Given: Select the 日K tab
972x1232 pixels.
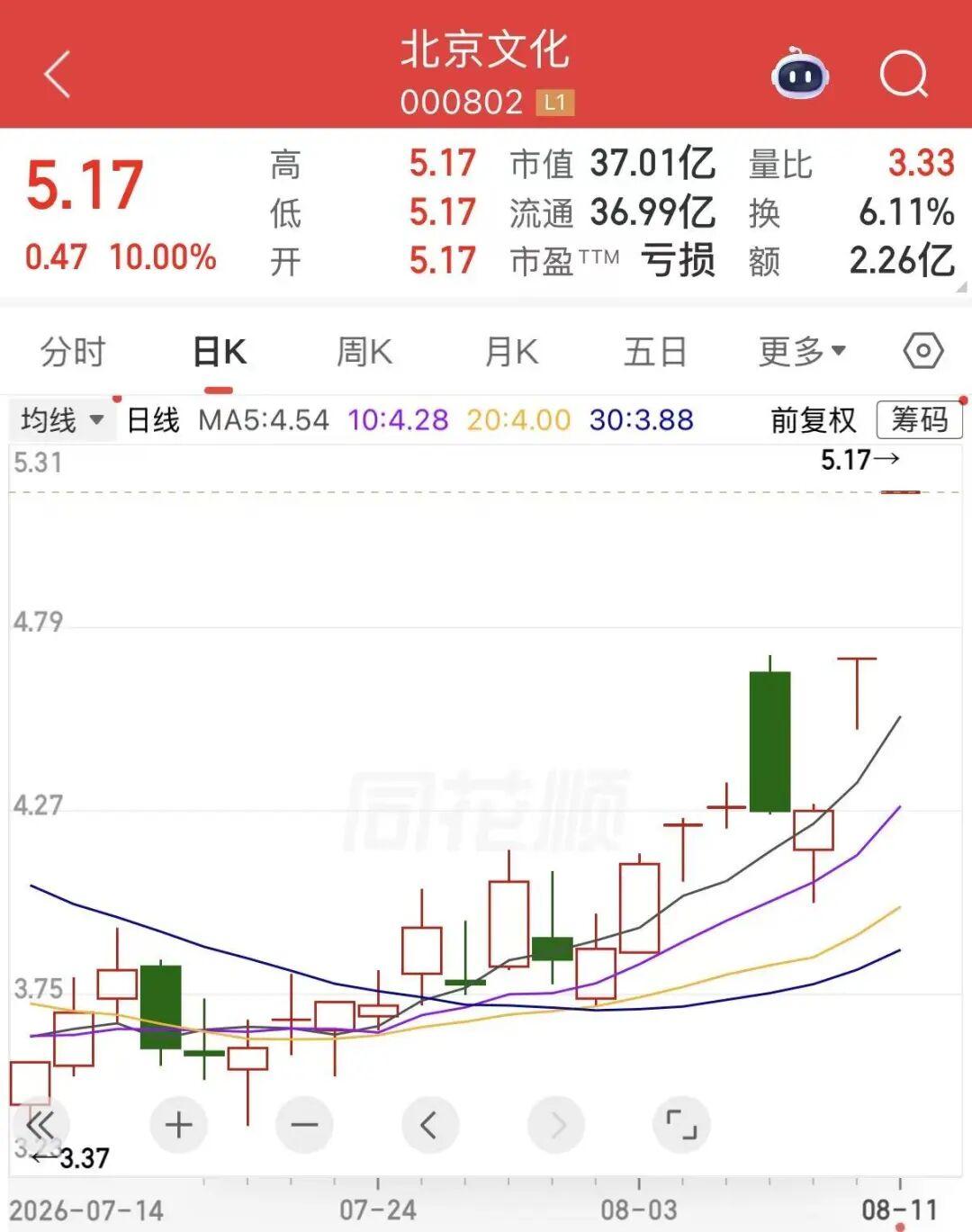Looking at the screenshot, I should [x=220, y=352].
